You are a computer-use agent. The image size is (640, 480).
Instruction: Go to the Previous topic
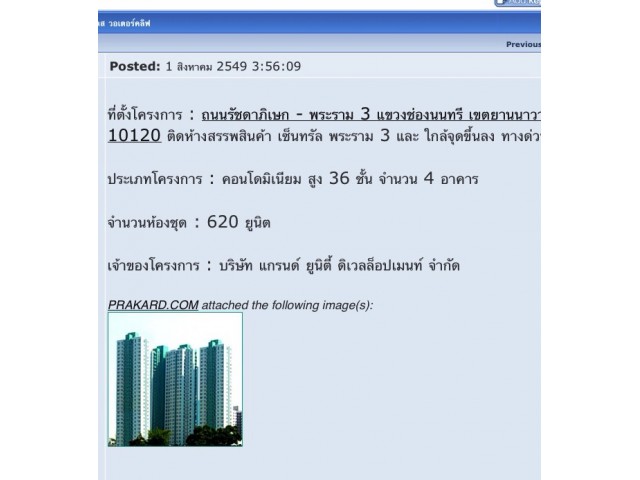(522, 44)
